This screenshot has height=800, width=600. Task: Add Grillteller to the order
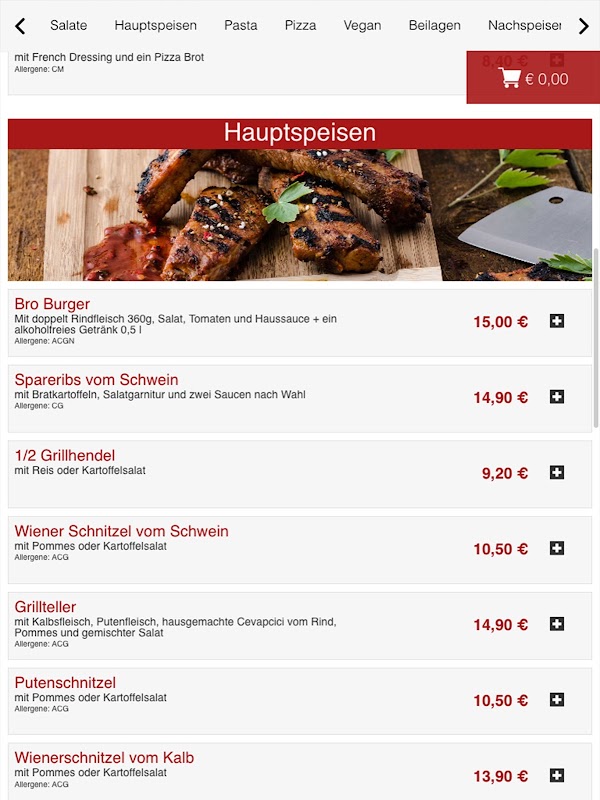pos(557,624)
